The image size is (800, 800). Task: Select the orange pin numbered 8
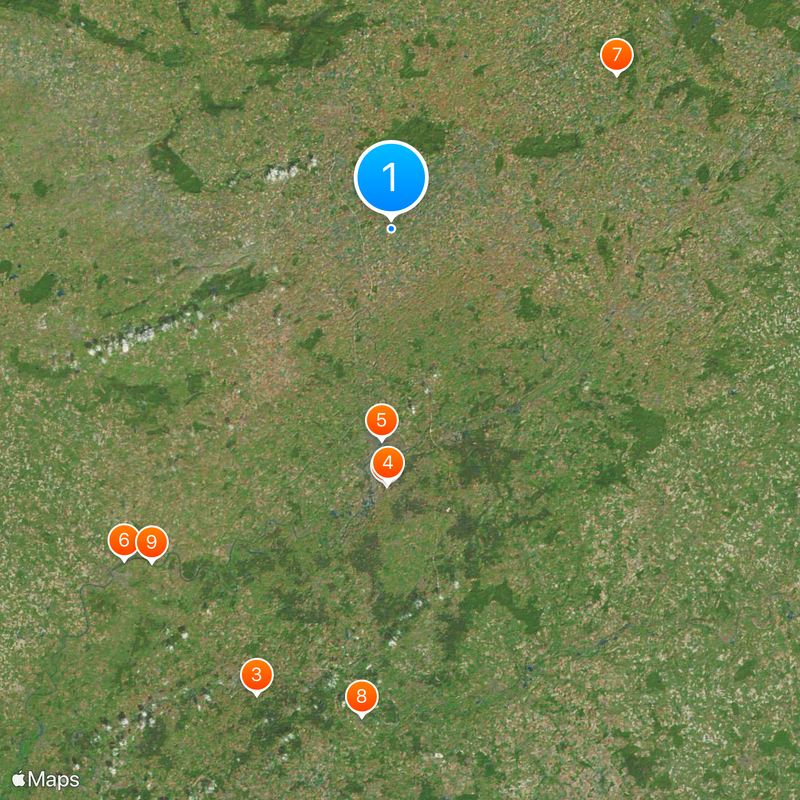361,696
